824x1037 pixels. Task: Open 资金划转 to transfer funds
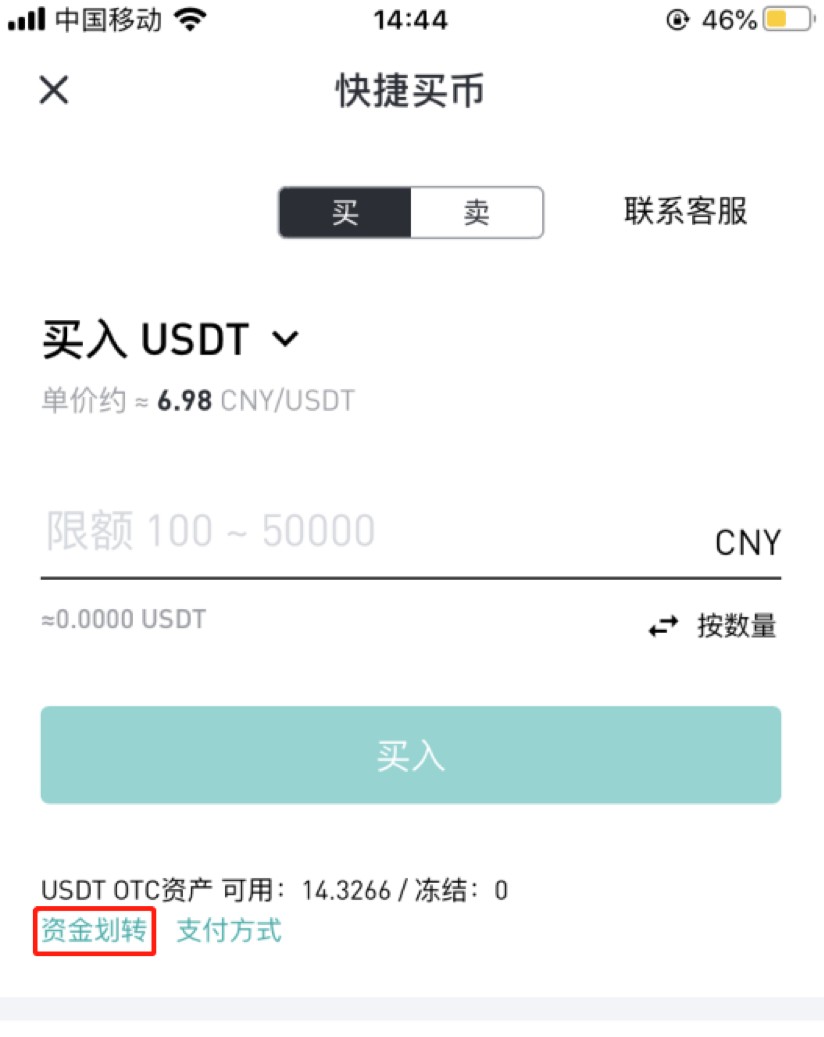(x=93, y=930)
